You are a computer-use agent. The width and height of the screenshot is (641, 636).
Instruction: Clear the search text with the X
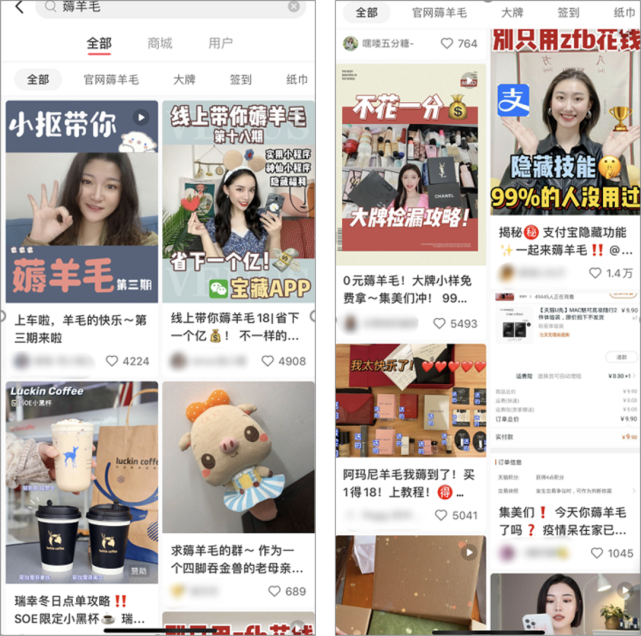294,7
